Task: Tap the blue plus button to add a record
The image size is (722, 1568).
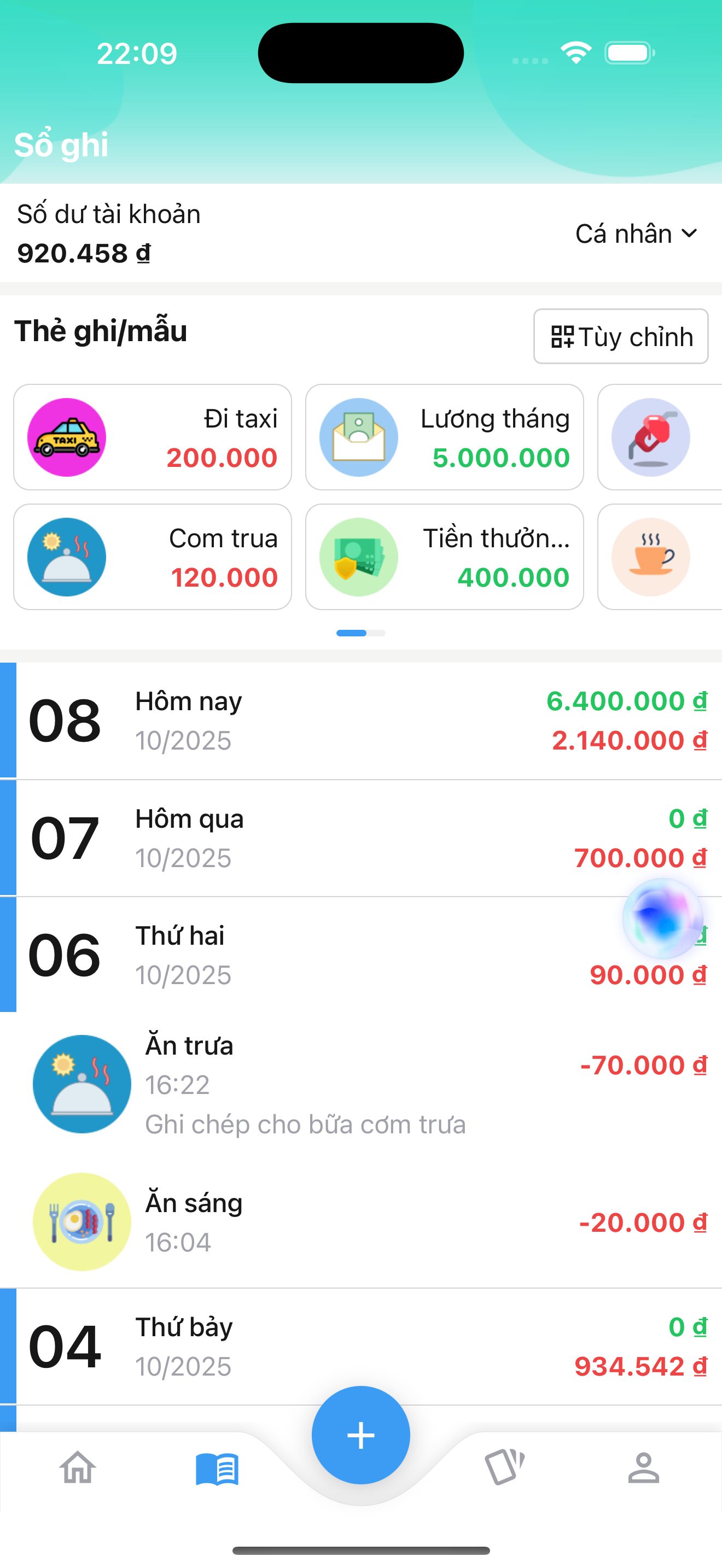Action: pos(360,1435)
